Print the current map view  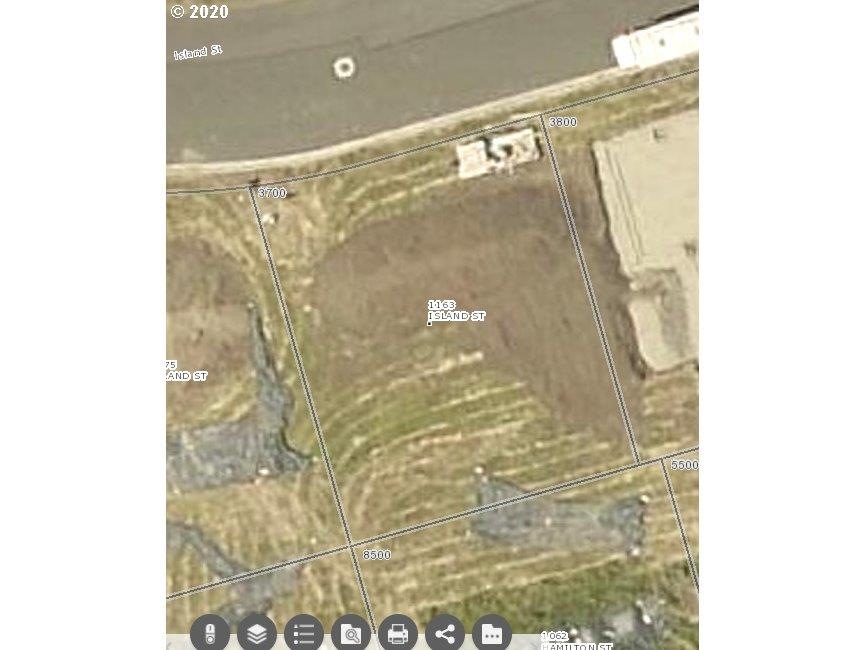coord(398,634)
